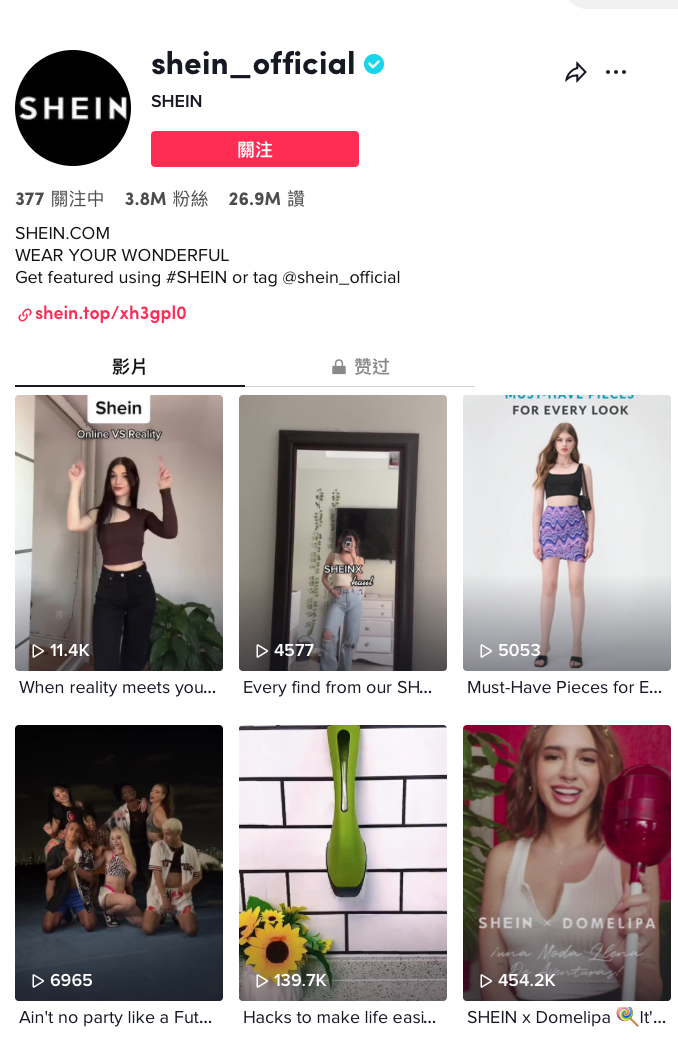Open the 'Hacks to make life easi...' video

point(342,862)
